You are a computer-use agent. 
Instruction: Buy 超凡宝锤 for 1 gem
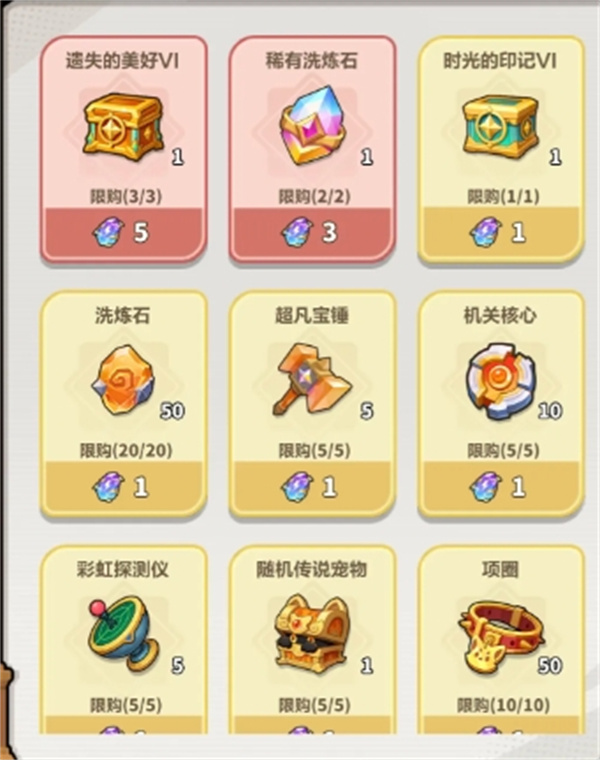pos(312,487)
